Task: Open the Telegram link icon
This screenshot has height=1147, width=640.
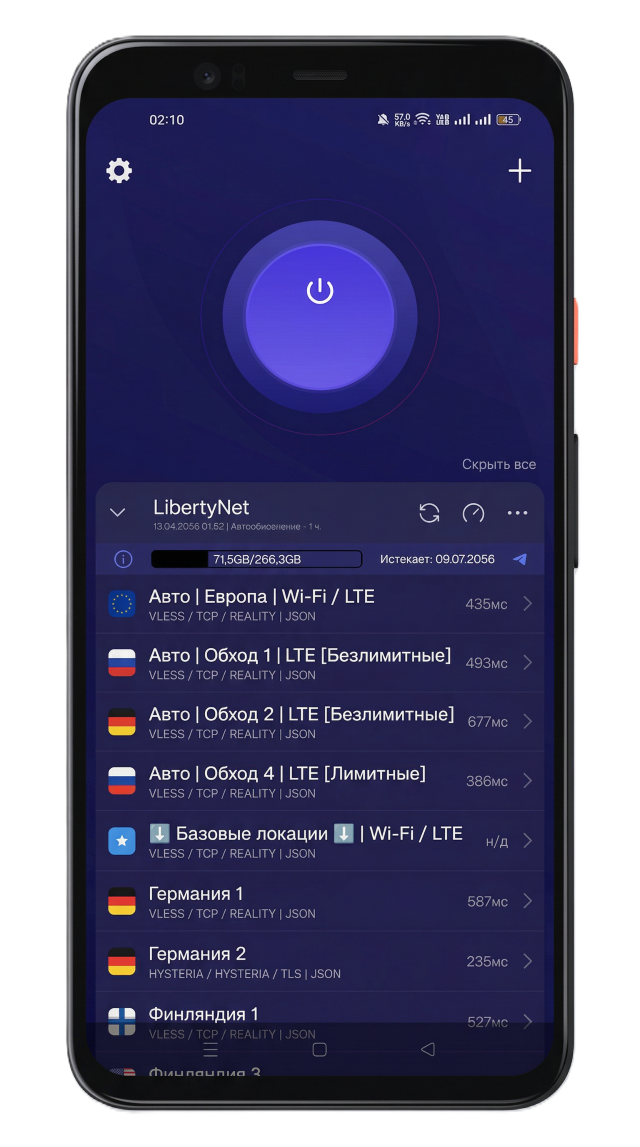Action: click(x=520, y=559)
